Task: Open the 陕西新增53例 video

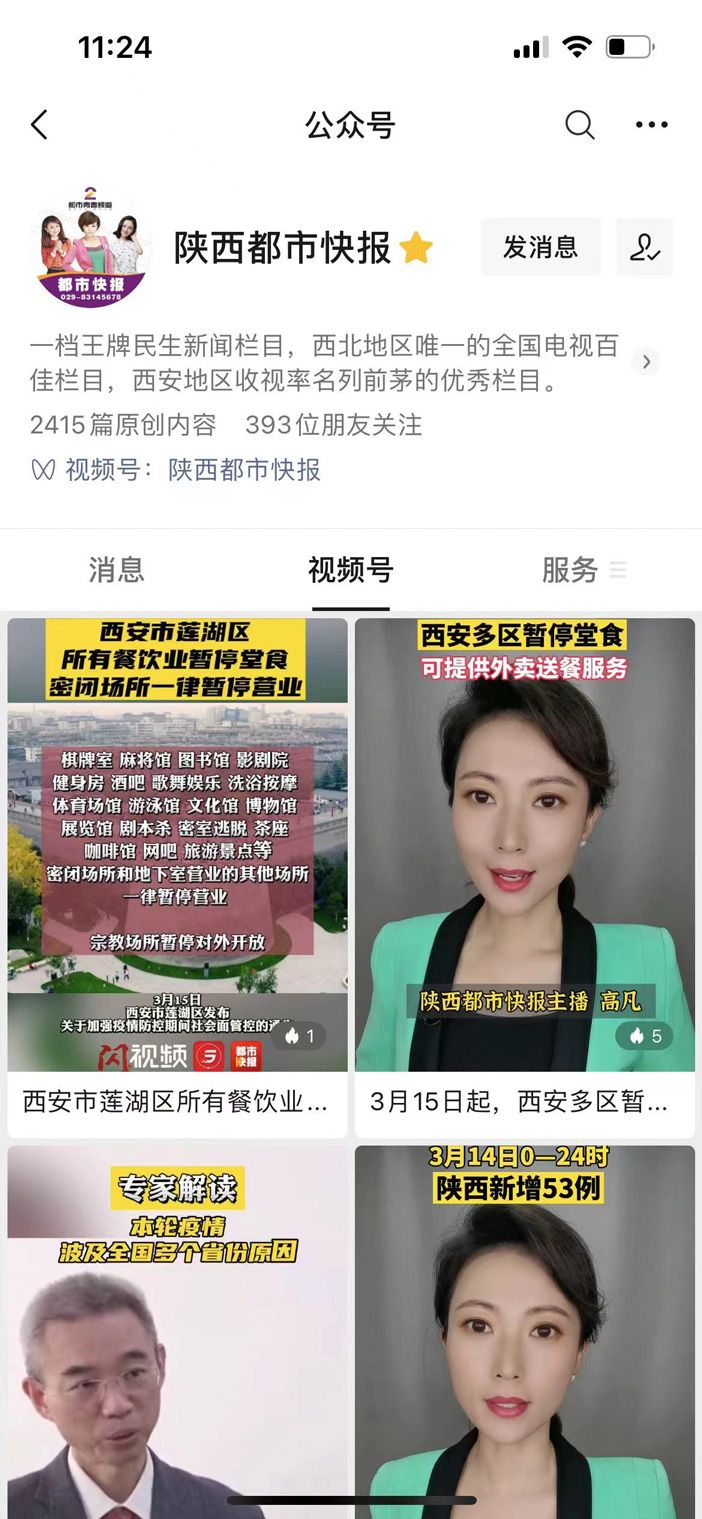Action: click(524, 1330)
